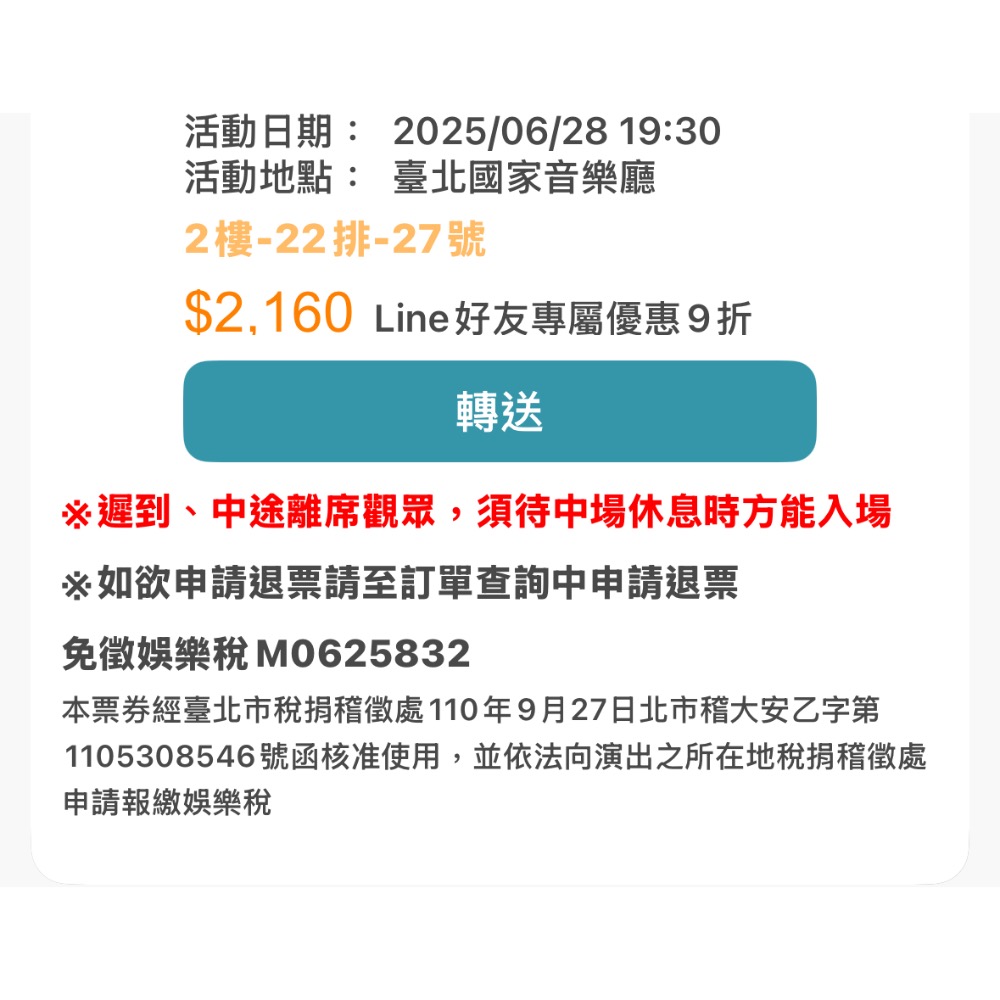Tap the 轉送 button to transfer the ticket
Screen dimensions: 1000x1000
tap(499, 411)
